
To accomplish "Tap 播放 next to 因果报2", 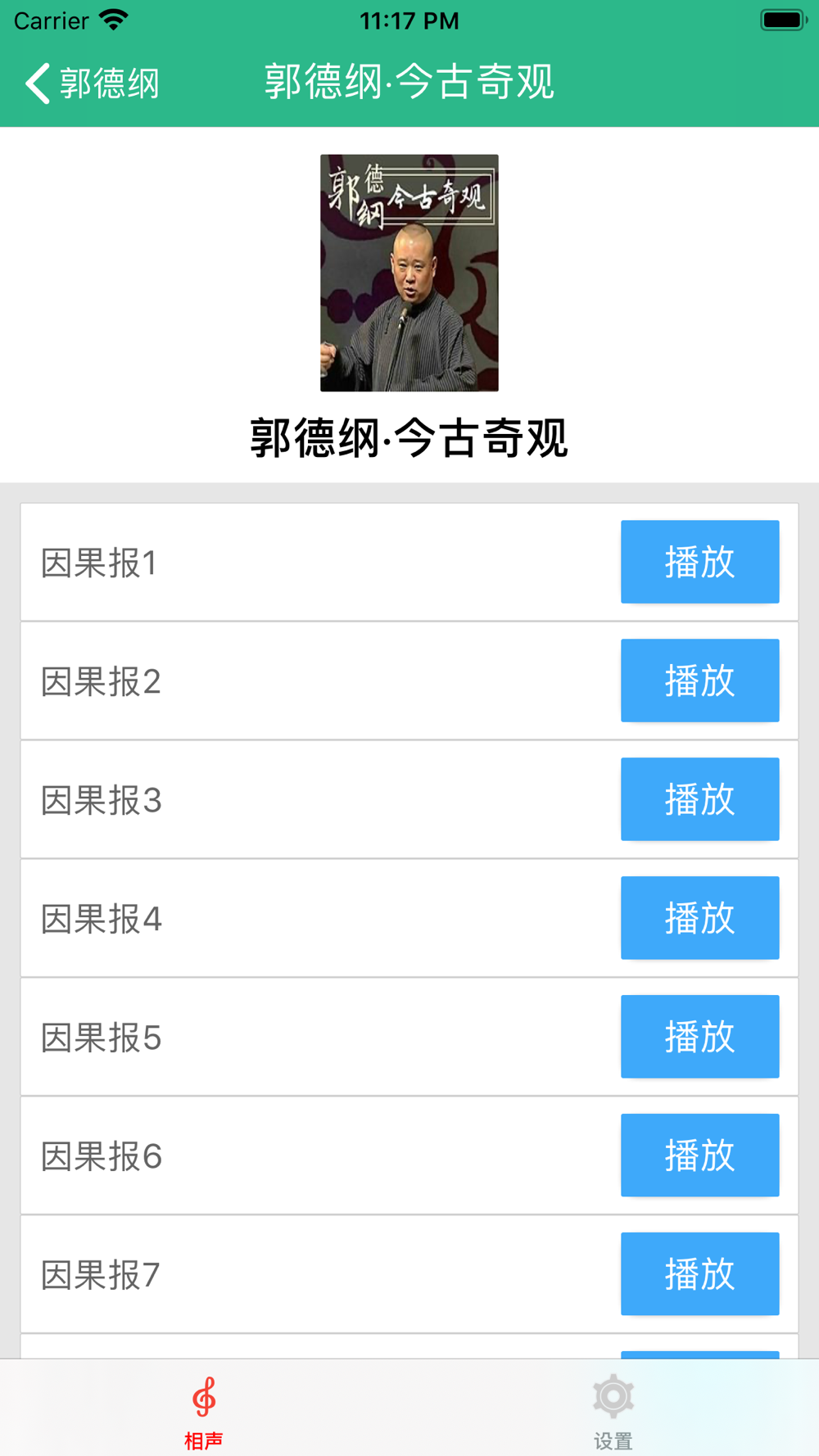I will point(699,681).
